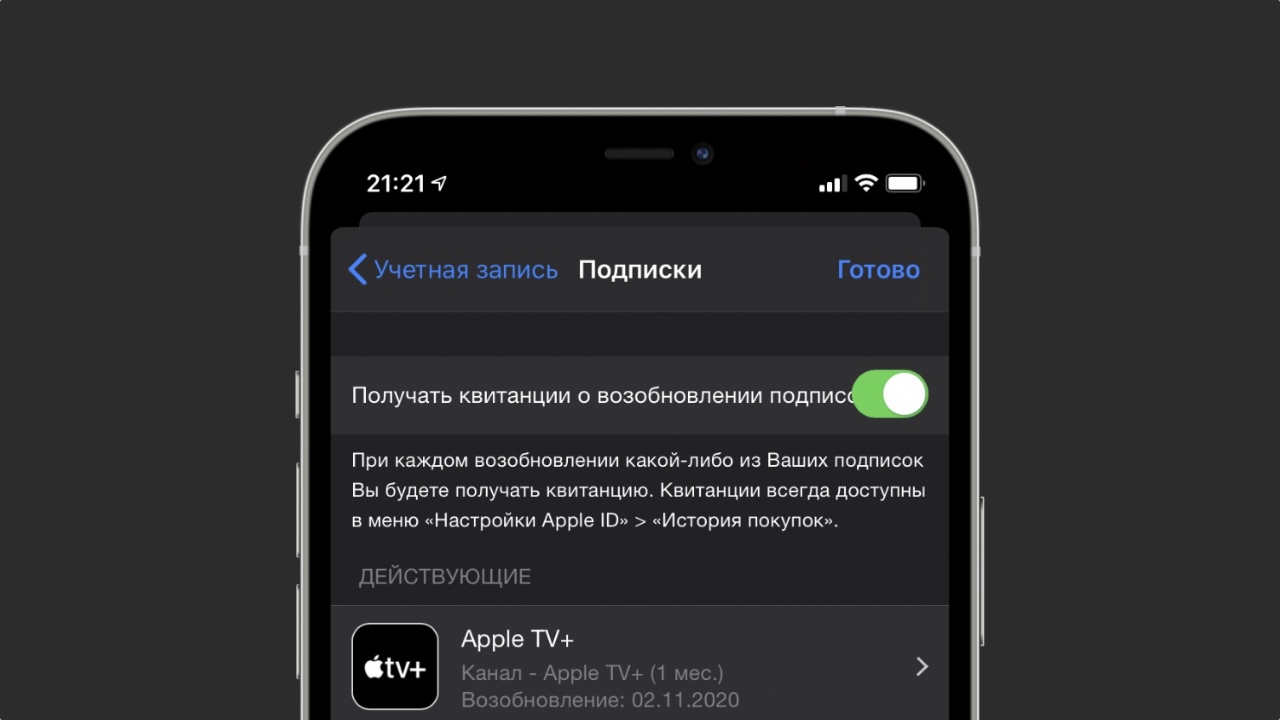This screenshot has width=1280, height=720.
Task: Go back to Учетная запись
Action: pyautogui.click(x=452, y=270)
